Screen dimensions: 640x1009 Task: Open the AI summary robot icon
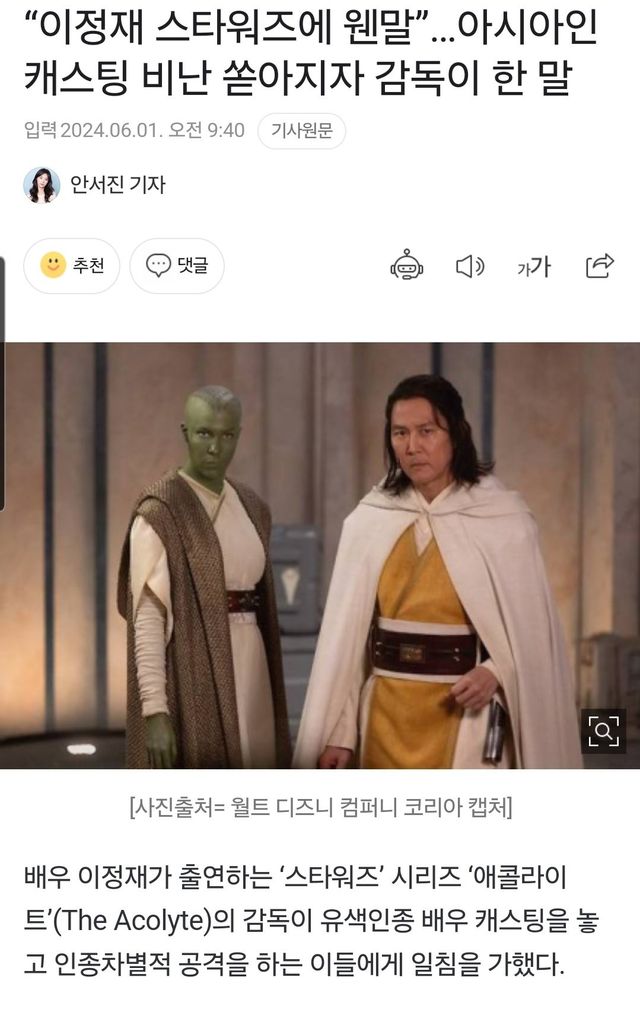[407, 265]
